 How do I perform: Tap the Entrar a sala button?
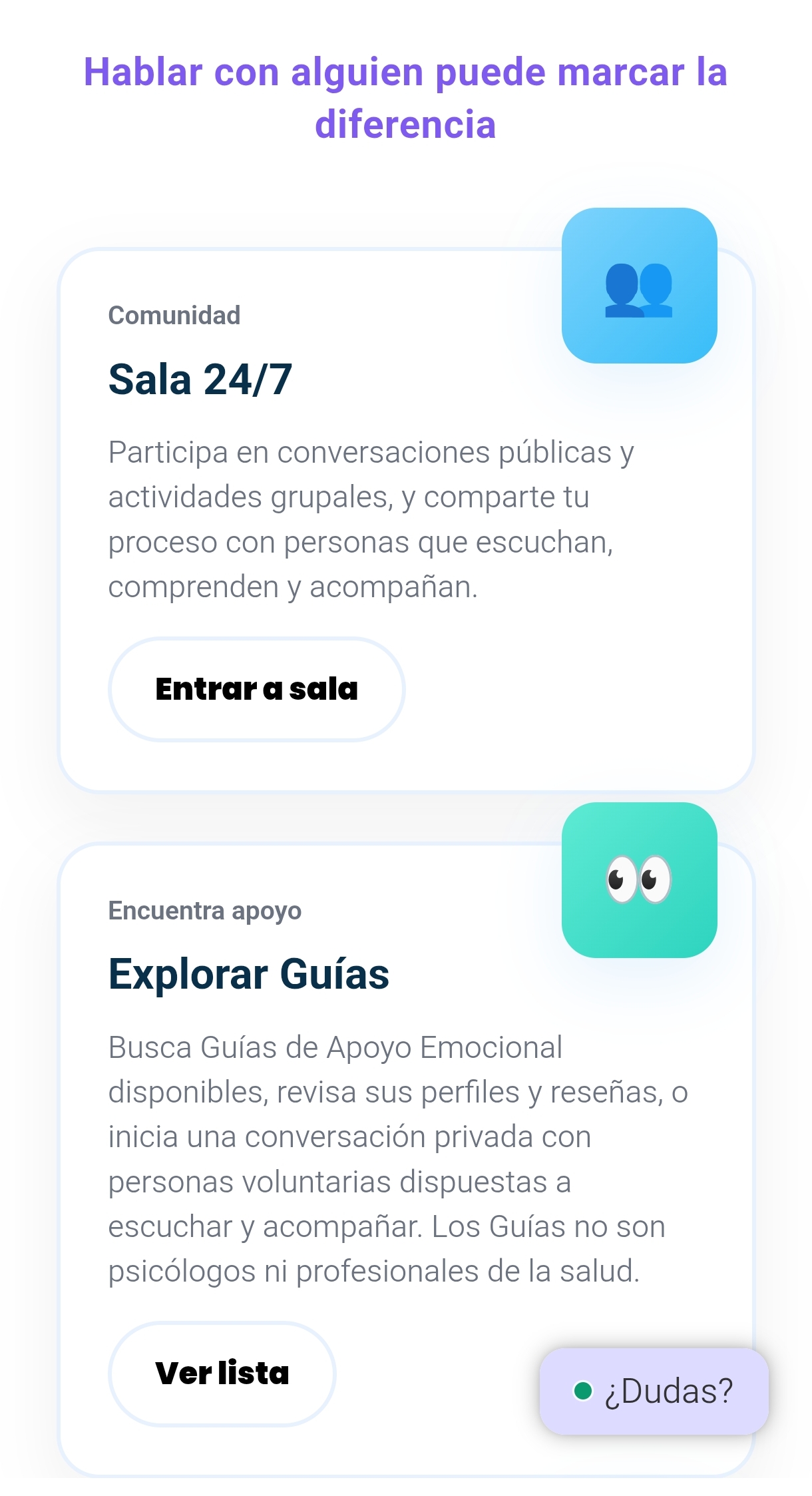[256, 689]
